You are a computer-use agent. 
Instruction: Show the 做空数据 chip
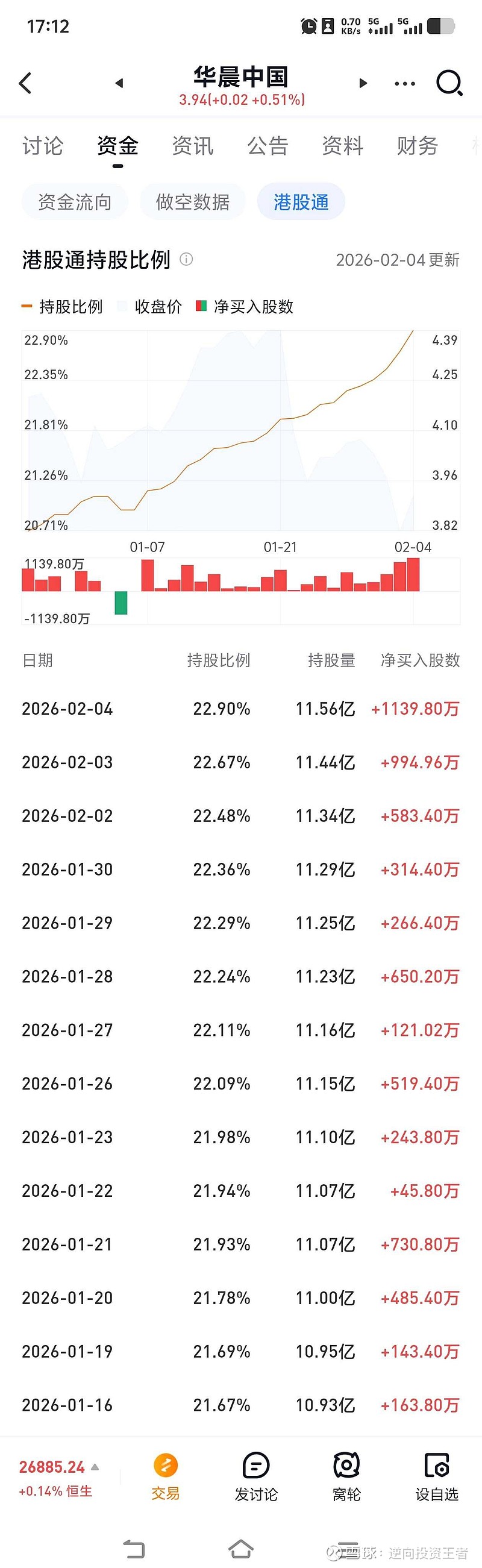pyautogui.click(x=192, y=201)
